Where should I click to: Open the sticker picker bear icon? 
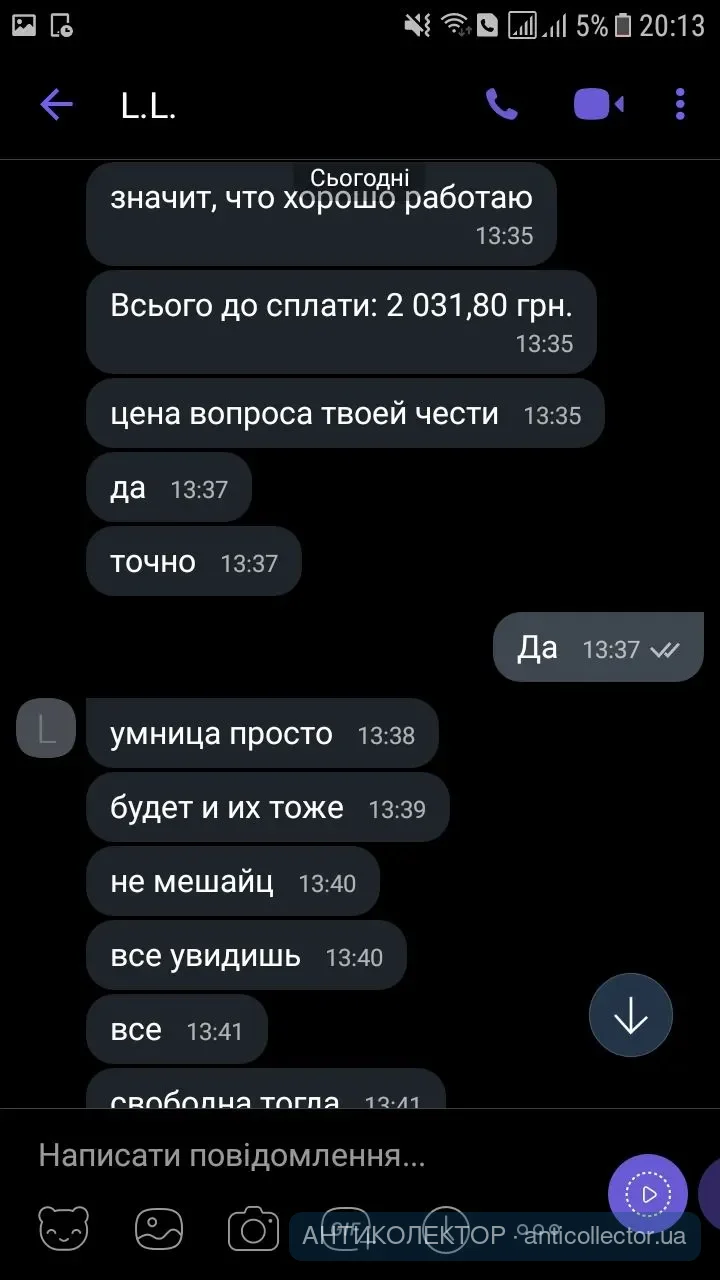pos(64,1229)
